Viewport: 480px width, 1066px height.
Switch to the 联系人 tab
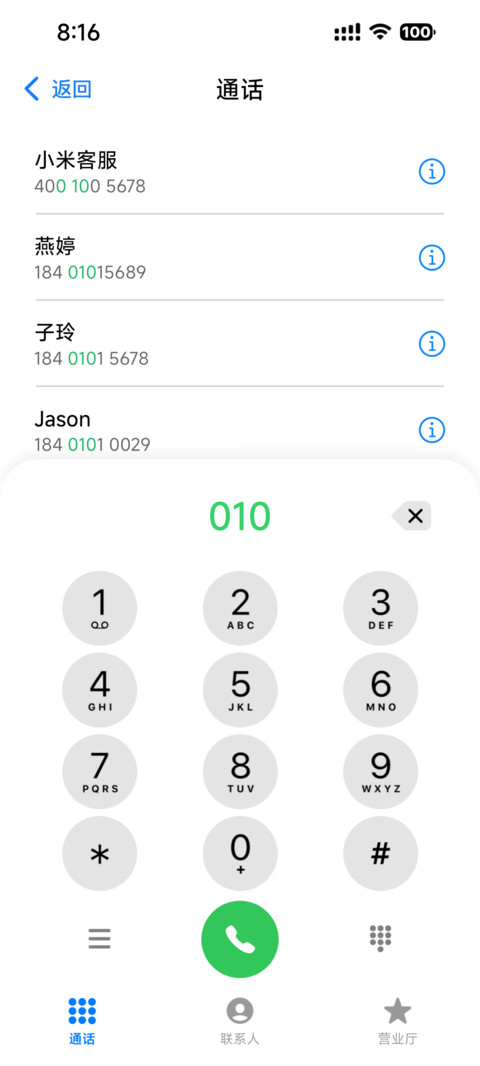click(240, 1021)
